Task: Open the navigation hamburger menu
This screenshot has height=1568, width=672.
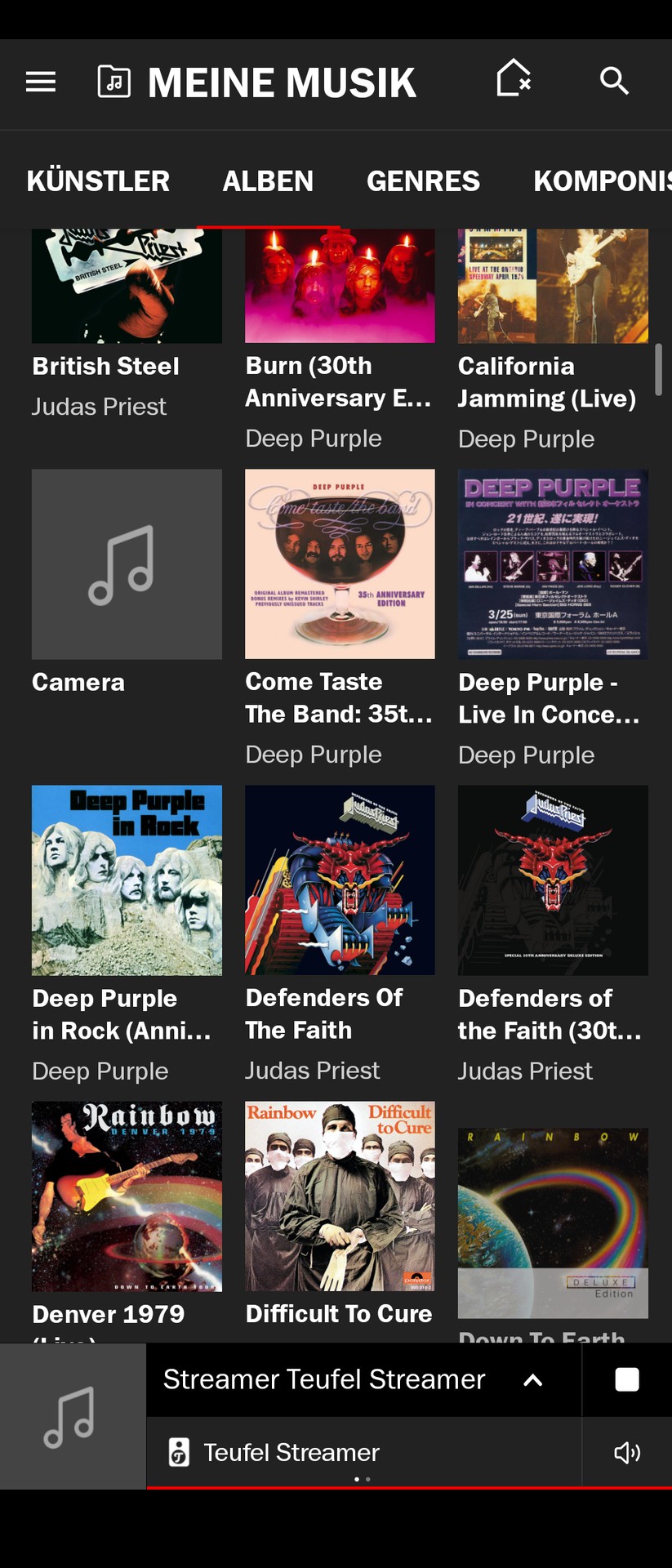Action: click(40, 82)
